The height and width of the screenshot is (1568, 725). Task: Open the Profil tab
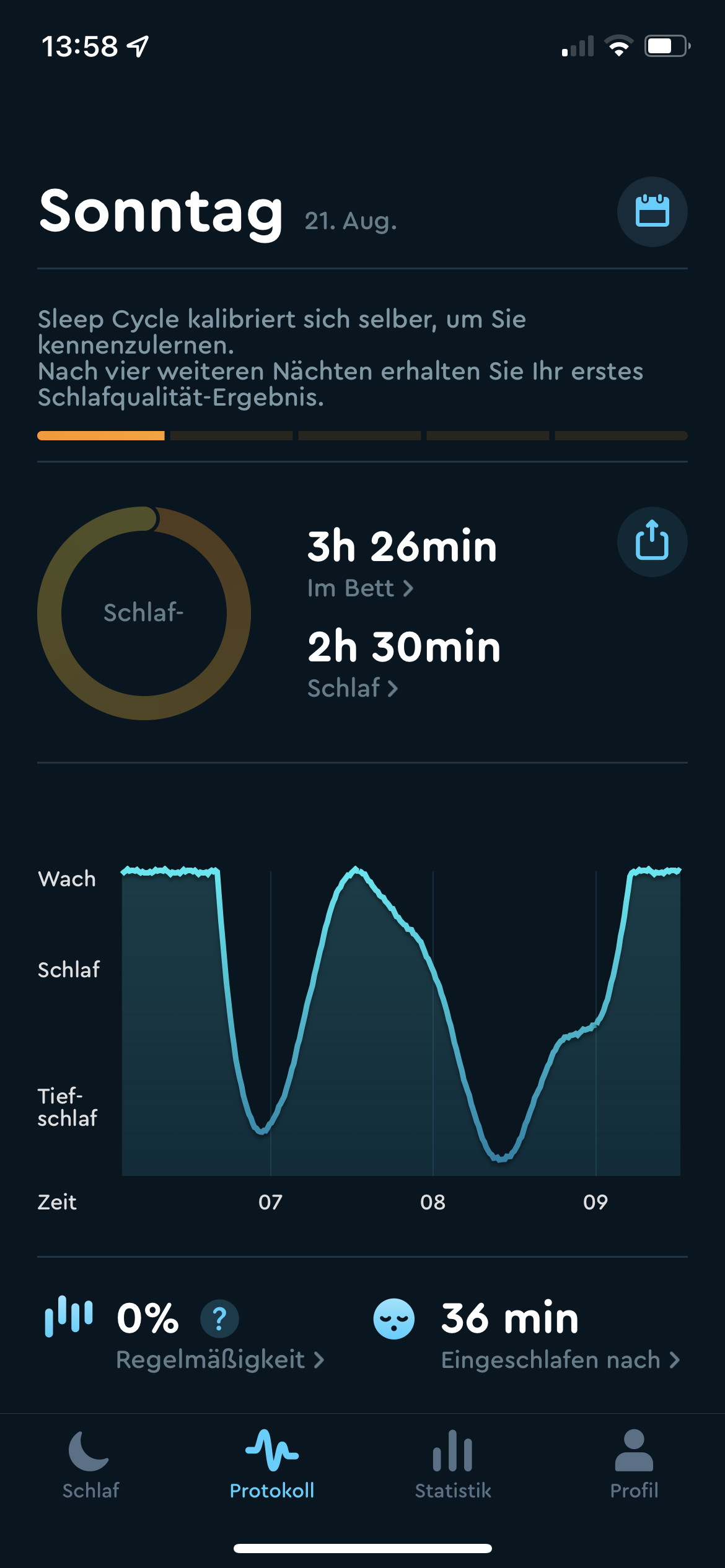(634, 1465)
